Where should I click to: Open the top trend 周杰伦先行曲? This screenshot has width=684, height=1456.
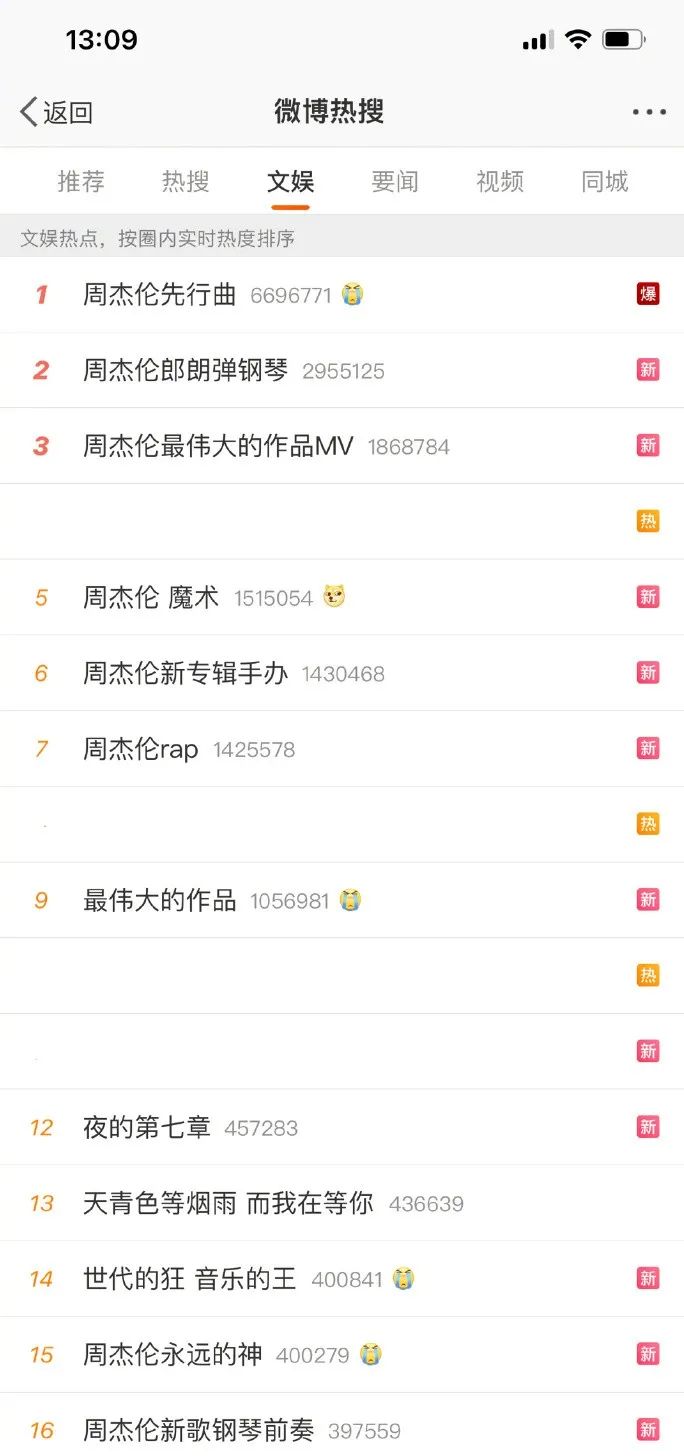click(x=342, y=295)
